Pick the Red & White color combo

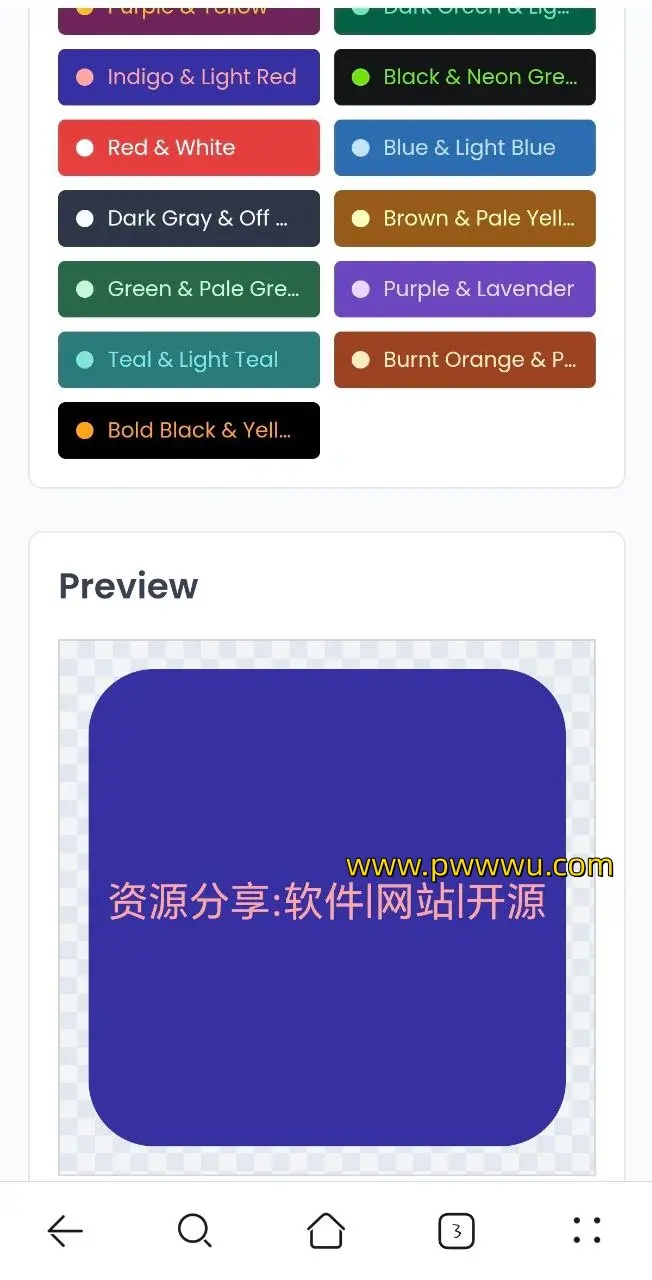click(x=189, y=148)
